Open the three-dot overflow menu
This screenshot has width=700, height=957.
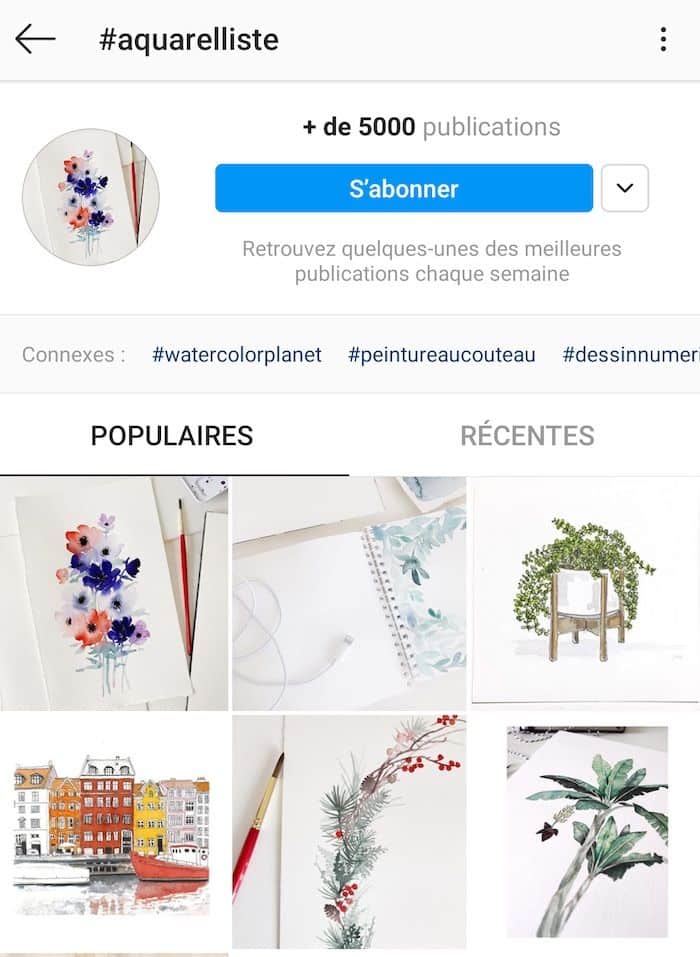pos(663,40)
